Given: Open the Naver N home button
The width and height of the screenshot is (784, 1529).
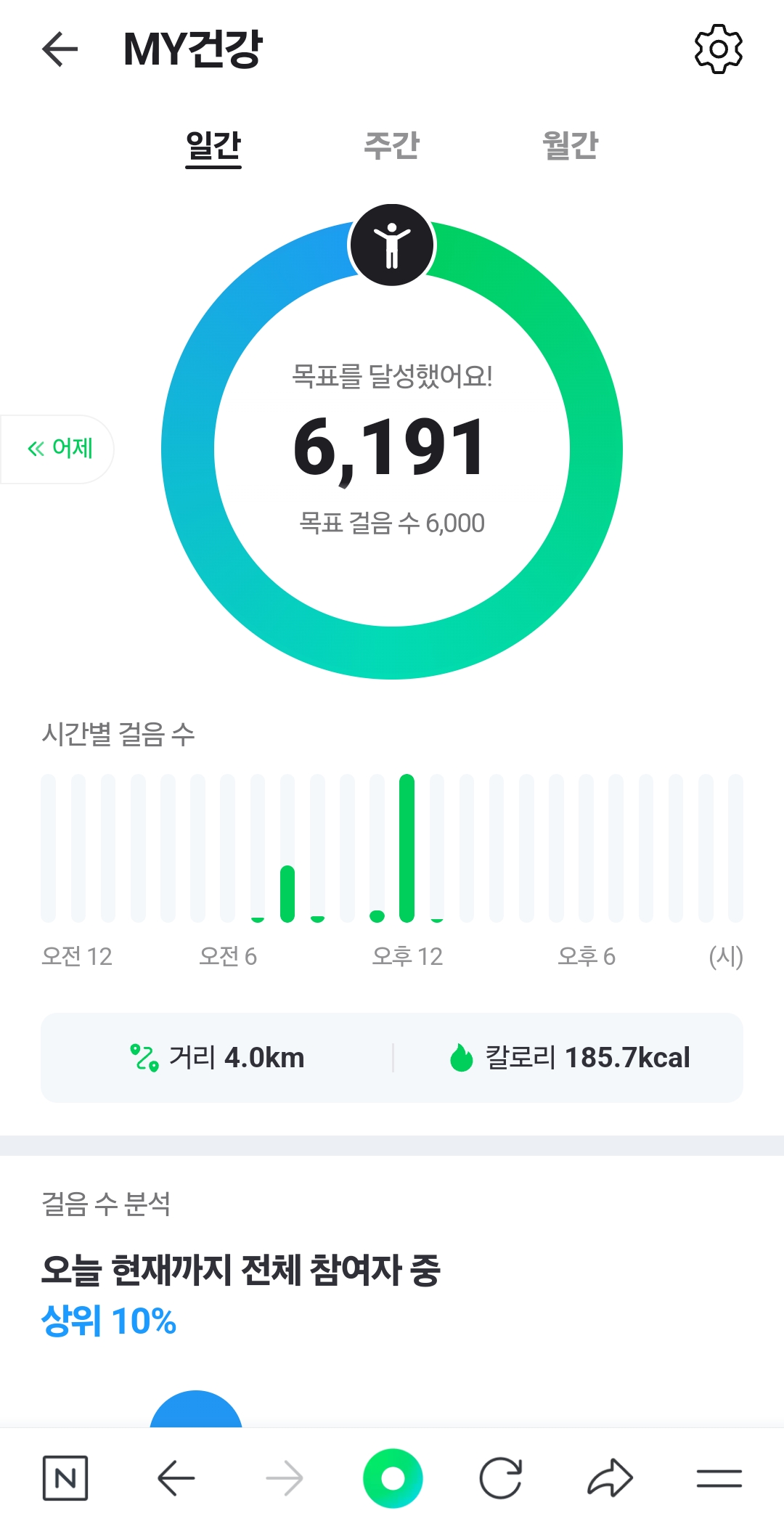Looking at the screenshot, I should click(65, 1478).
